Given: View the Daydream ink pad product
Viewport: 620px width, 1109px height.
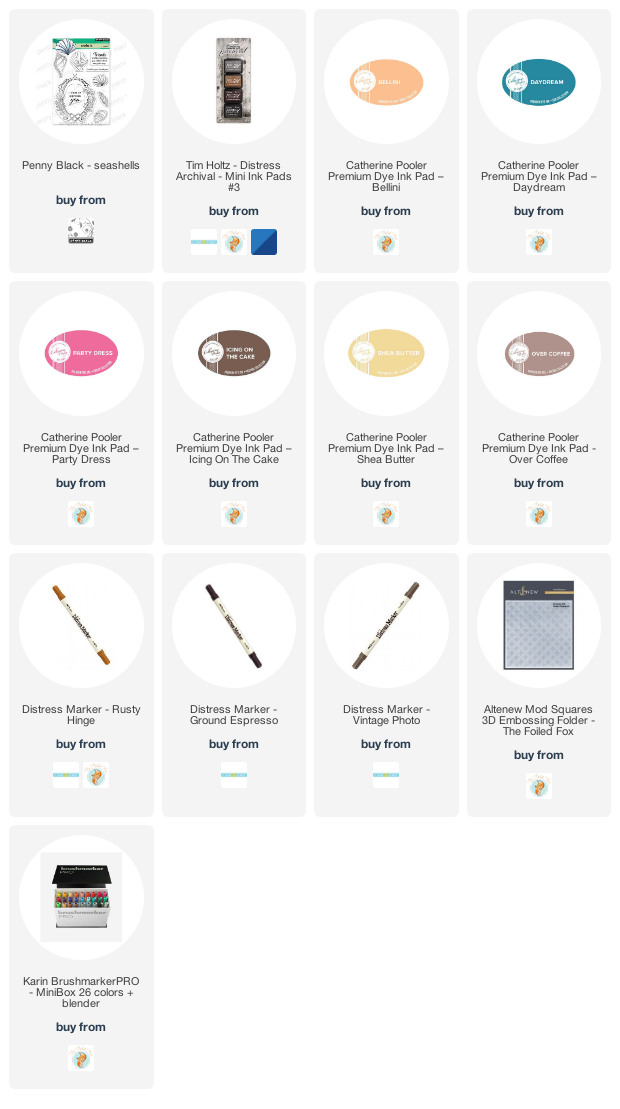Looking at the screenshot, I should pos(539,81).
